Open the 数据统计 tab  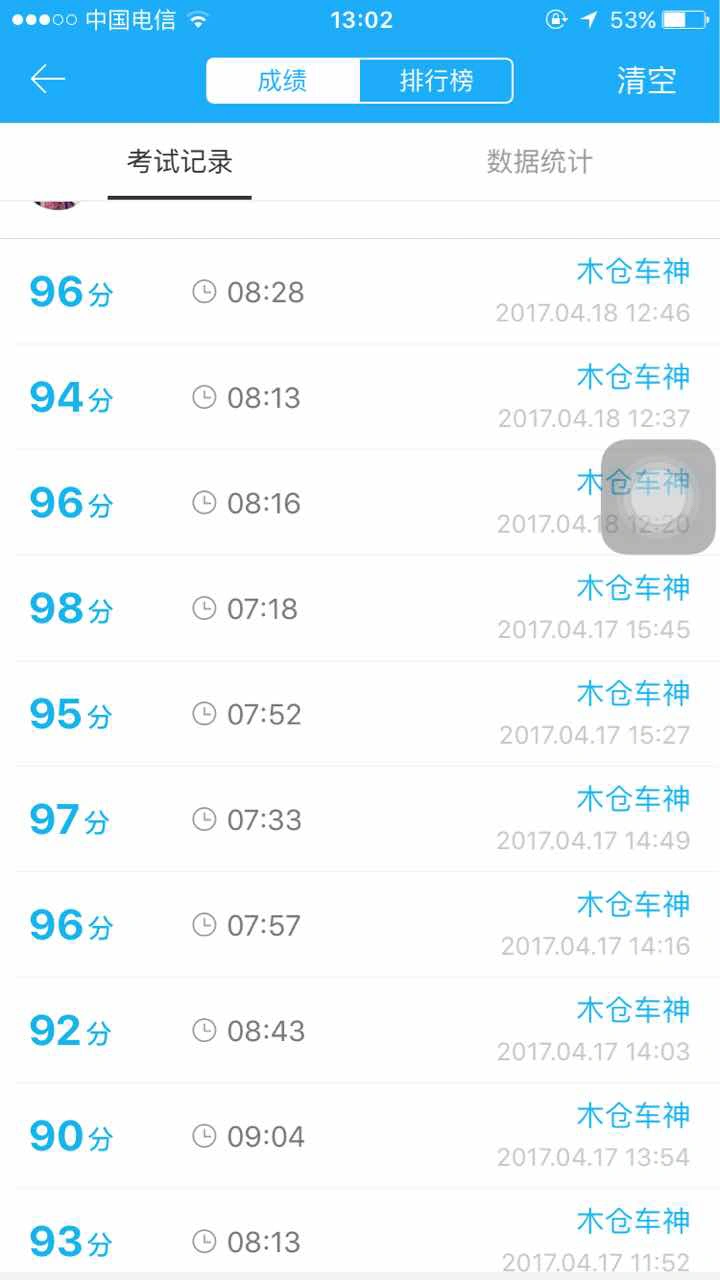(540, 162)
